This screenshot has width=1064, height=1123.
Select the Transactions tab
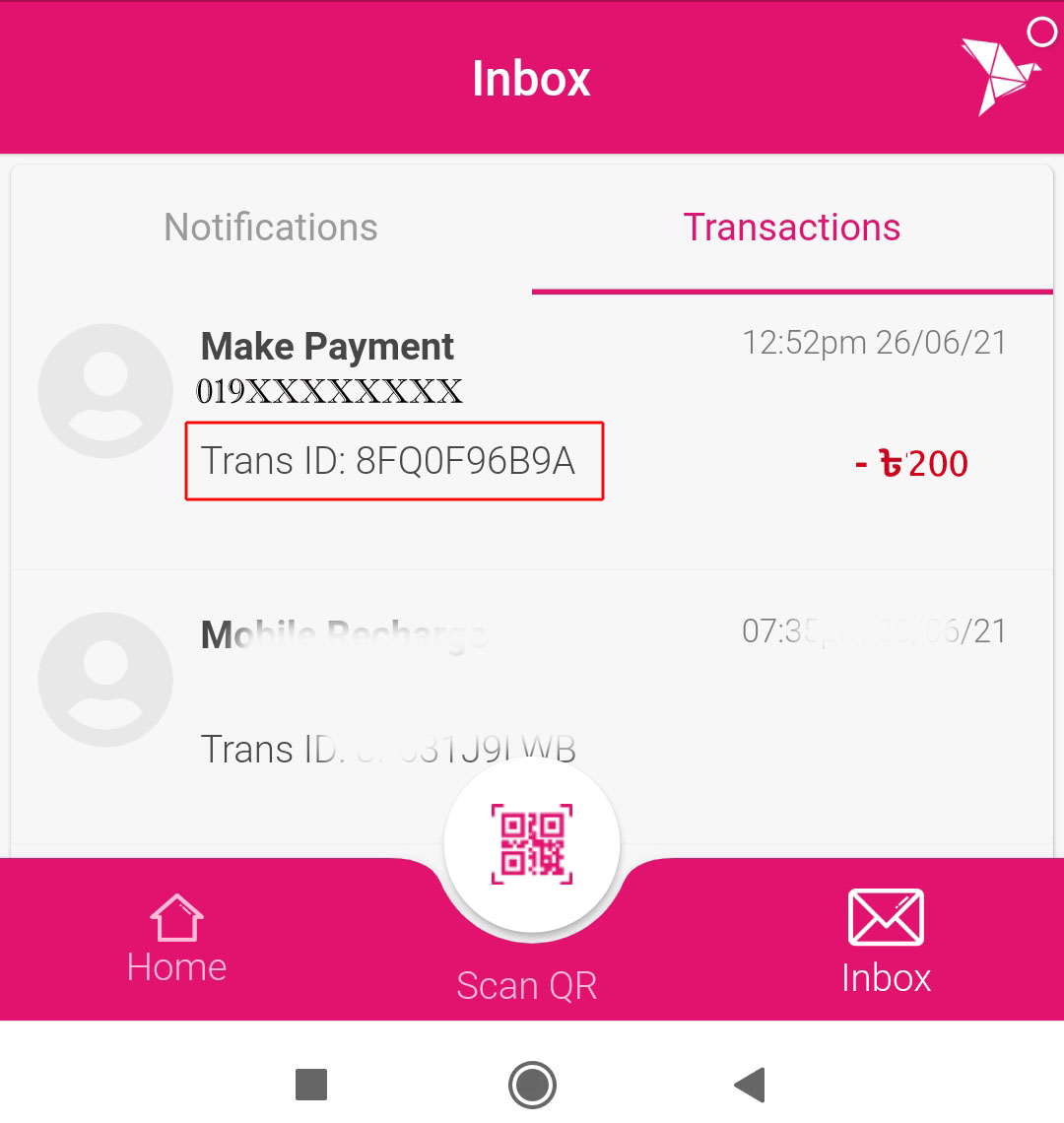[x=792, y=228]
